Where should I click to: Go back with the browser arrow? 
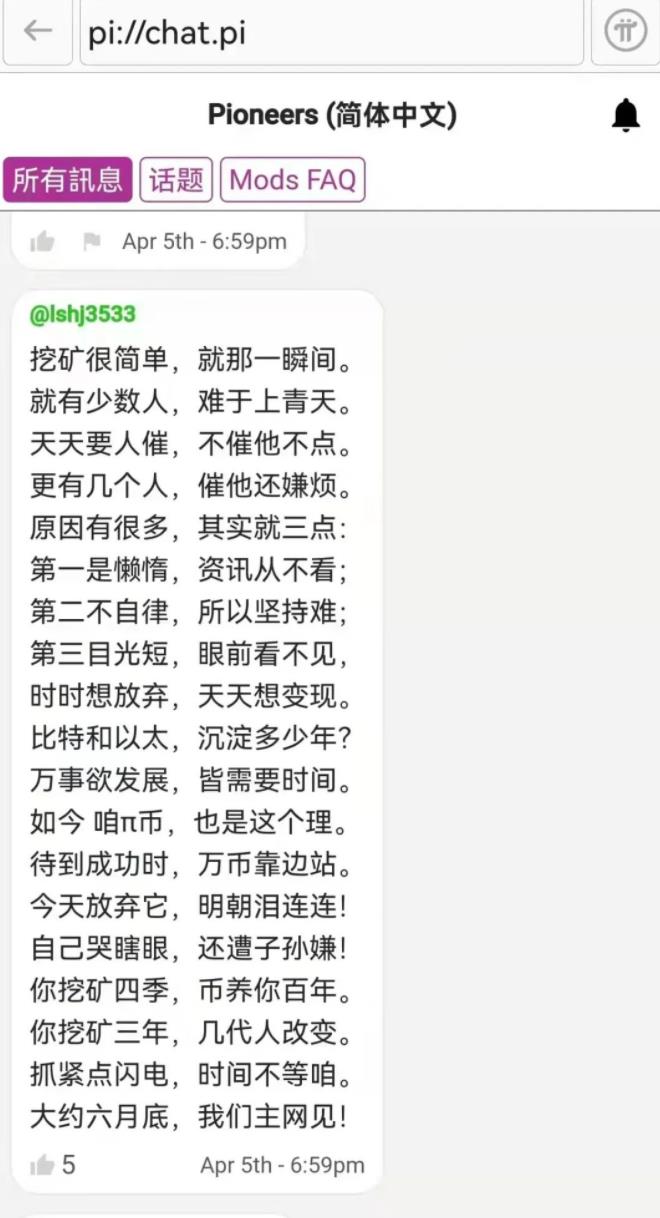[x=38, y=31]
